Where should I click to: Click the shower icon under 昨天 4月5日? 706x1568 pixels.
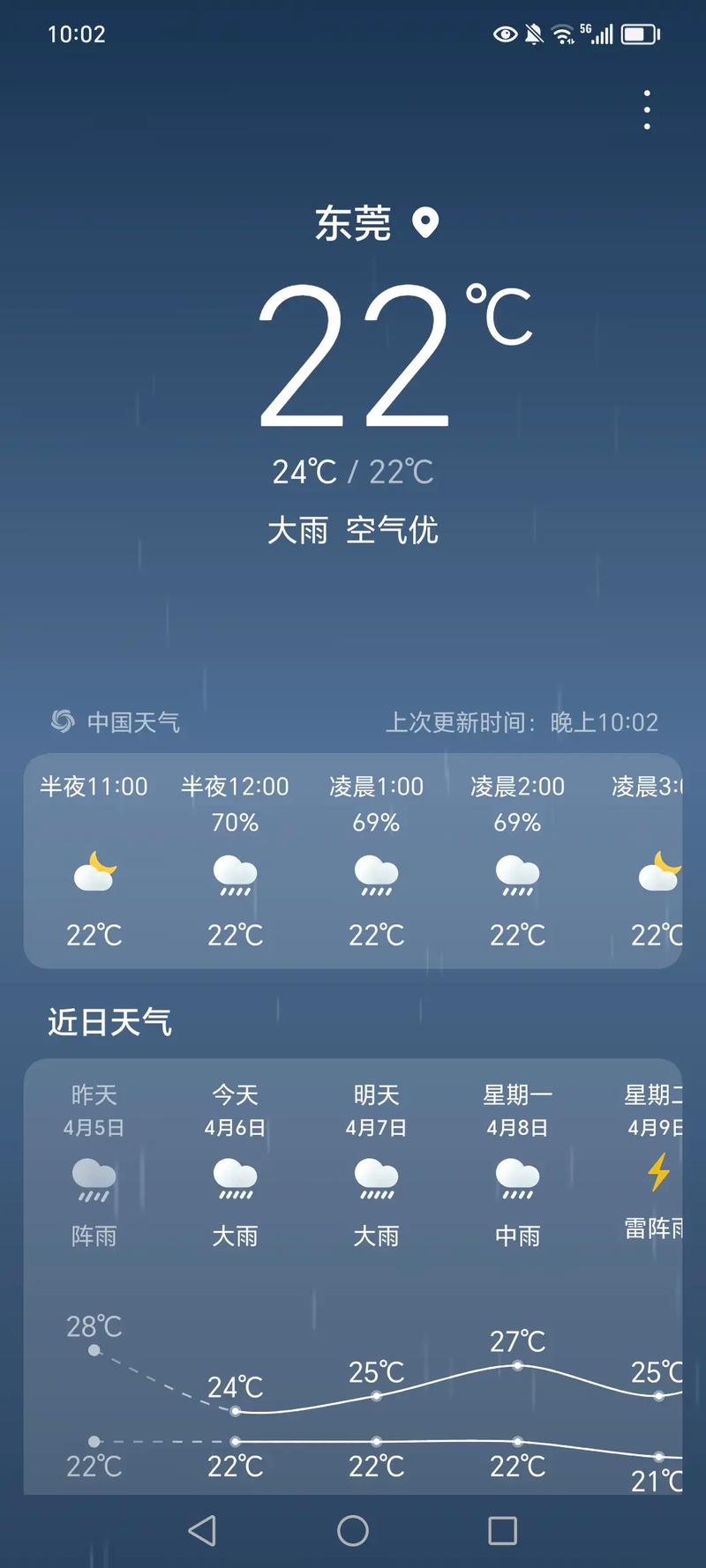click(93, 1182)
